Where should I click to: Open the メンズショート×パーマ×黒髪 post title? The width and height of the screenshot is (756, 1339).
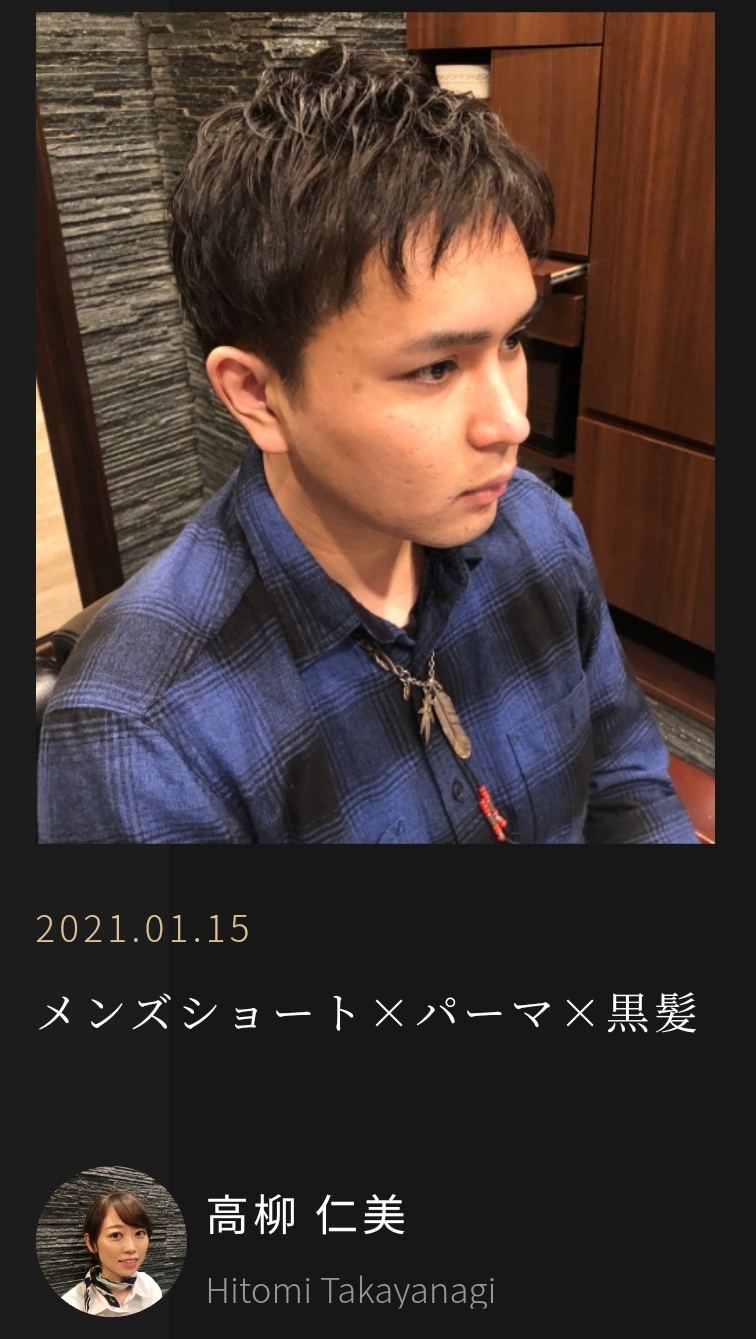pos(366,1014)
